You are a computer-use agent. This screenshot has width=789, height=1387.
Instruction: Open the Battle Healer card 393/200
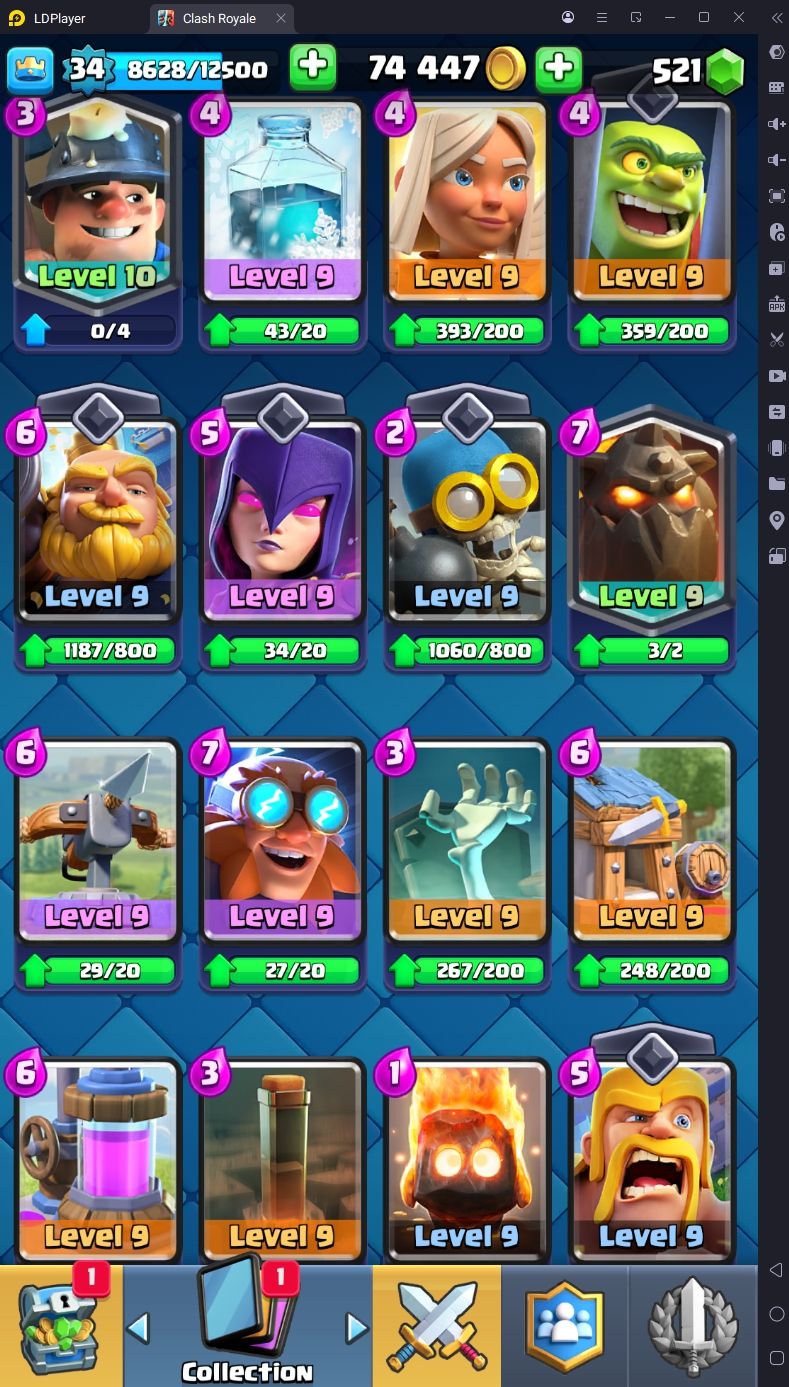coord(467,222)
